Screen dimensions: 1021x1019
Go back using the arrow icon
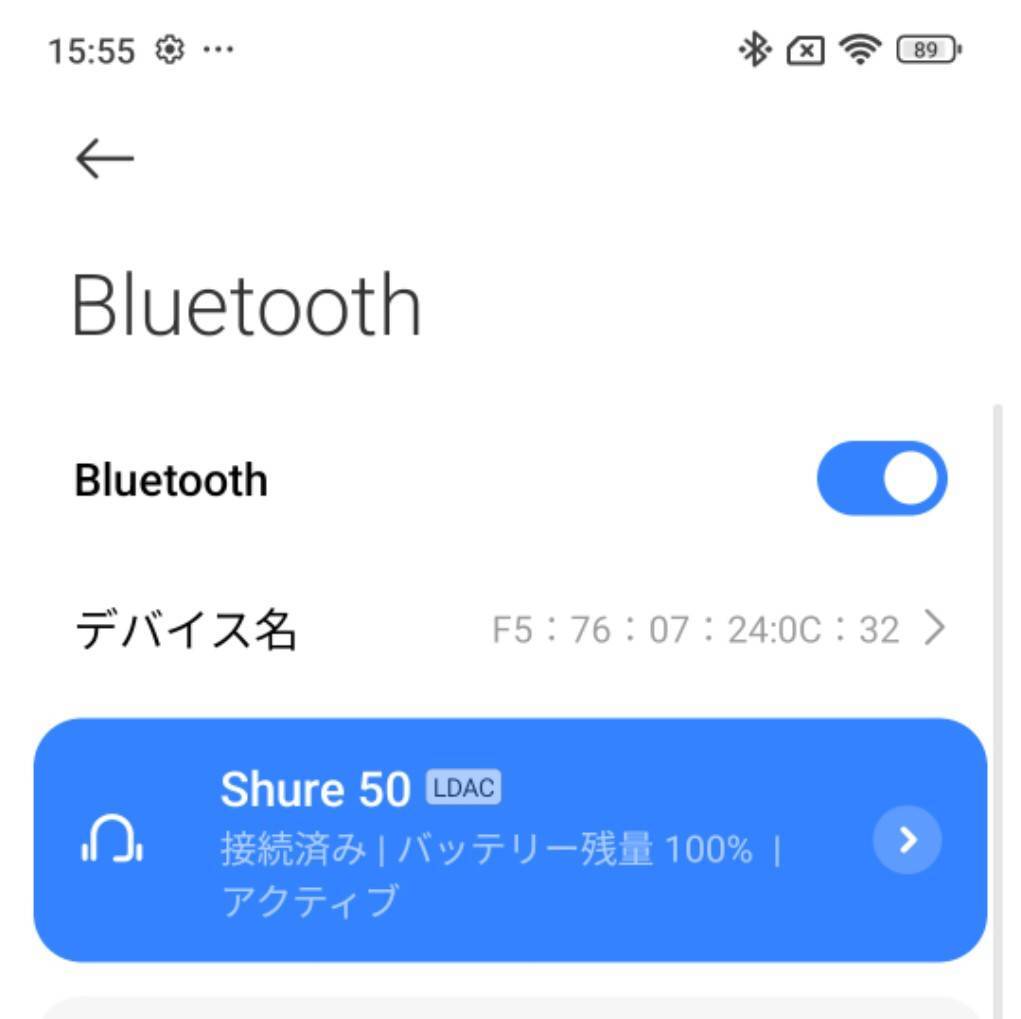point(104,158)
